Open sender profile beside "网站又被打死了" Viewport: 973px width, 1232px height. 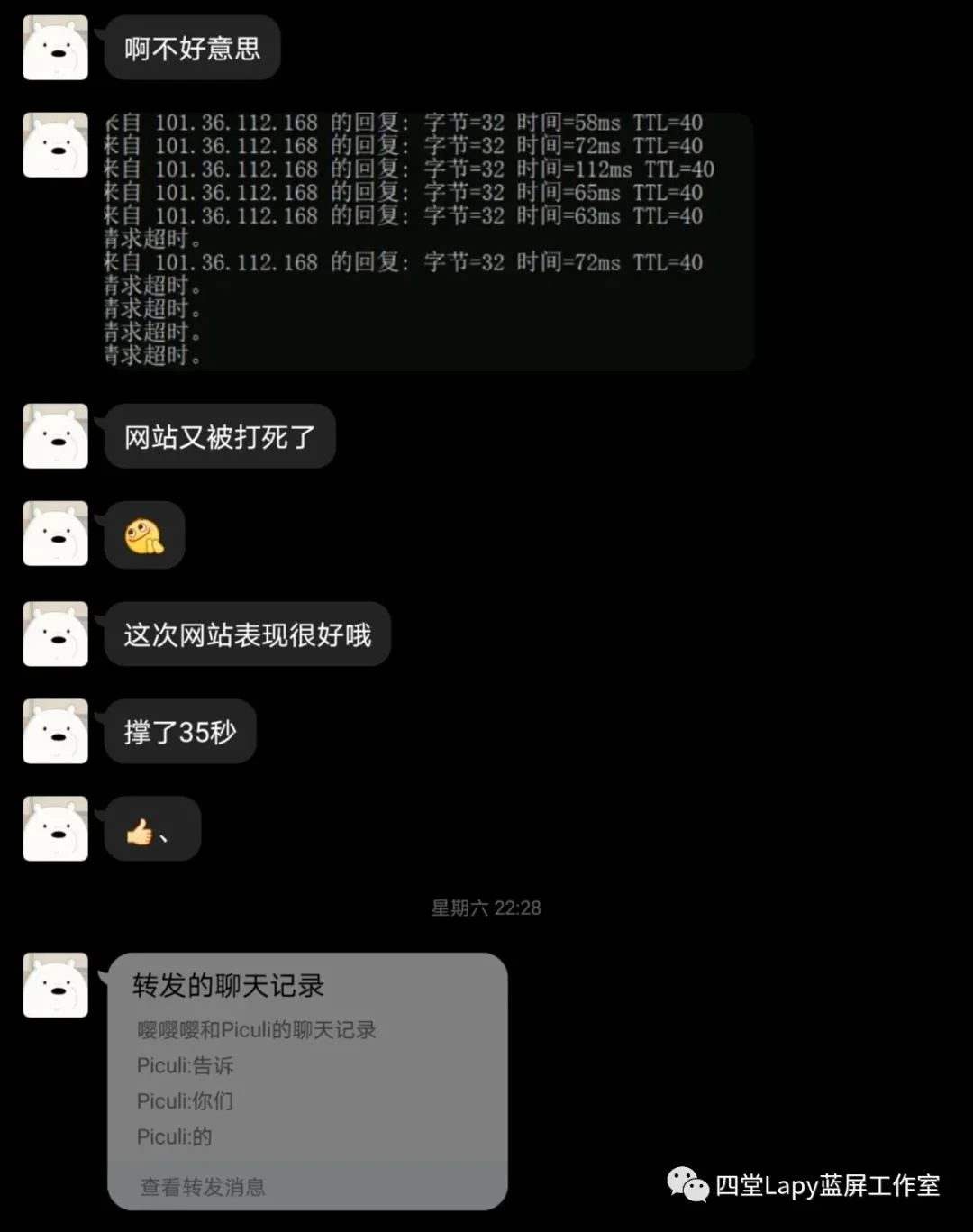pyautogui.click(x=56, y=436)
